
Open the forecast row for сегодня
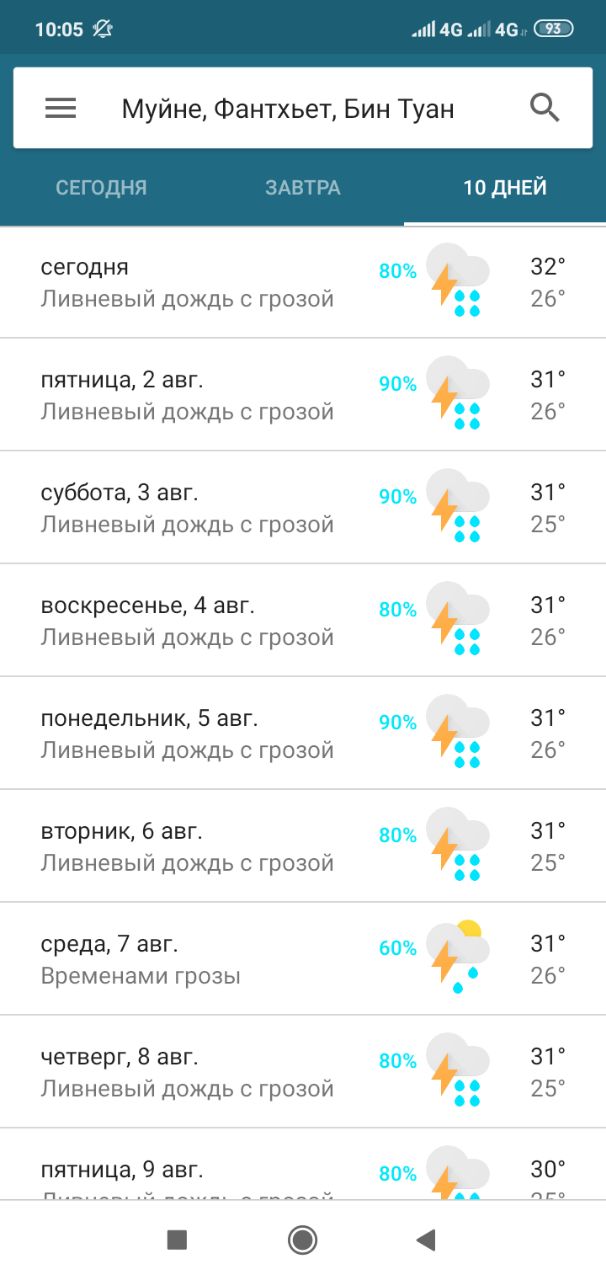tap(303, 283)
